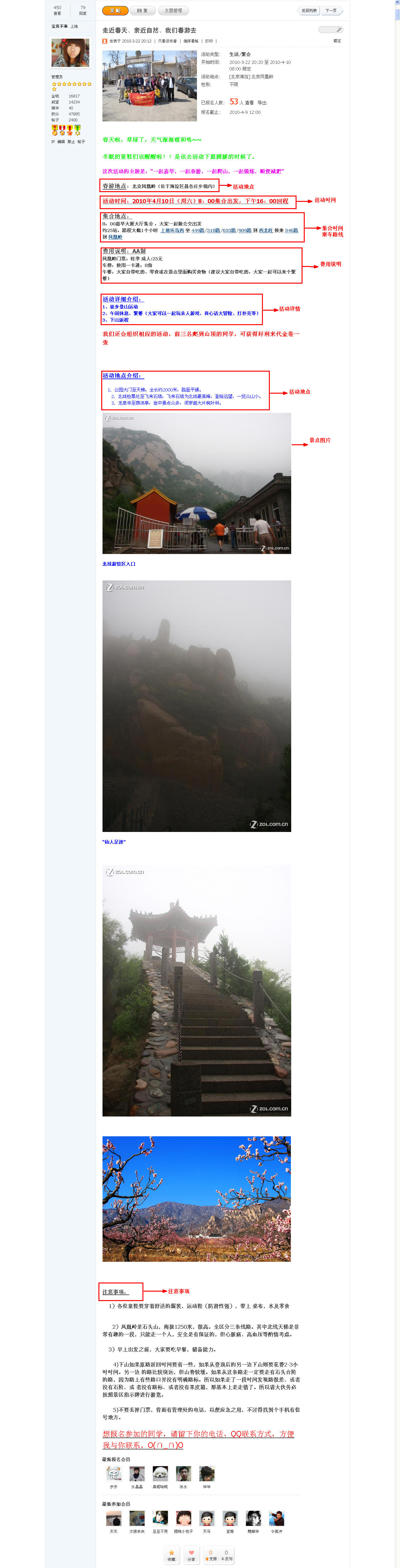Tap the 打印 print link
The image size is (400, 1568).
click(209, 42)
